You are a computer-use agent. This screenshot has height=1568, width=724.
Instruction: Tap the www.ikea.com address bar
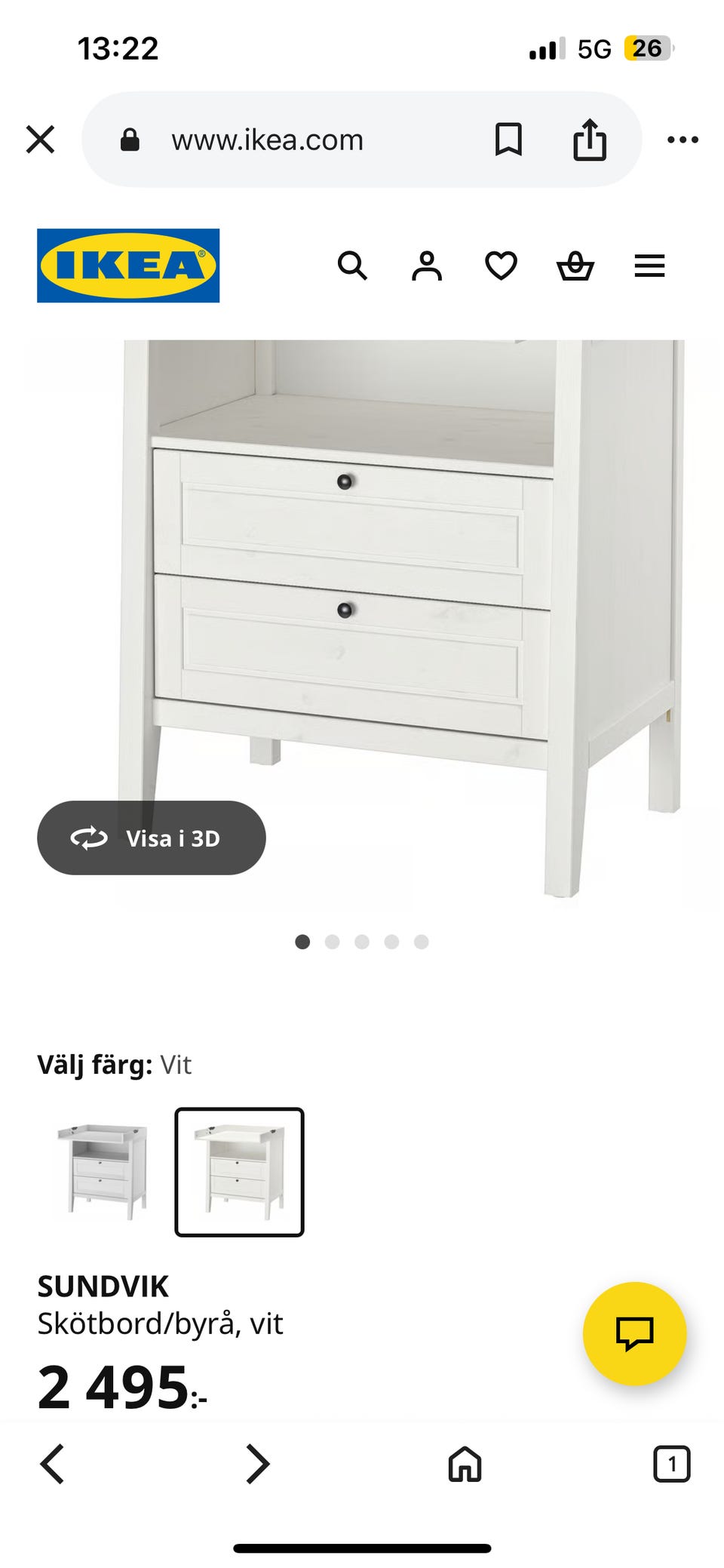coord(268,139)
